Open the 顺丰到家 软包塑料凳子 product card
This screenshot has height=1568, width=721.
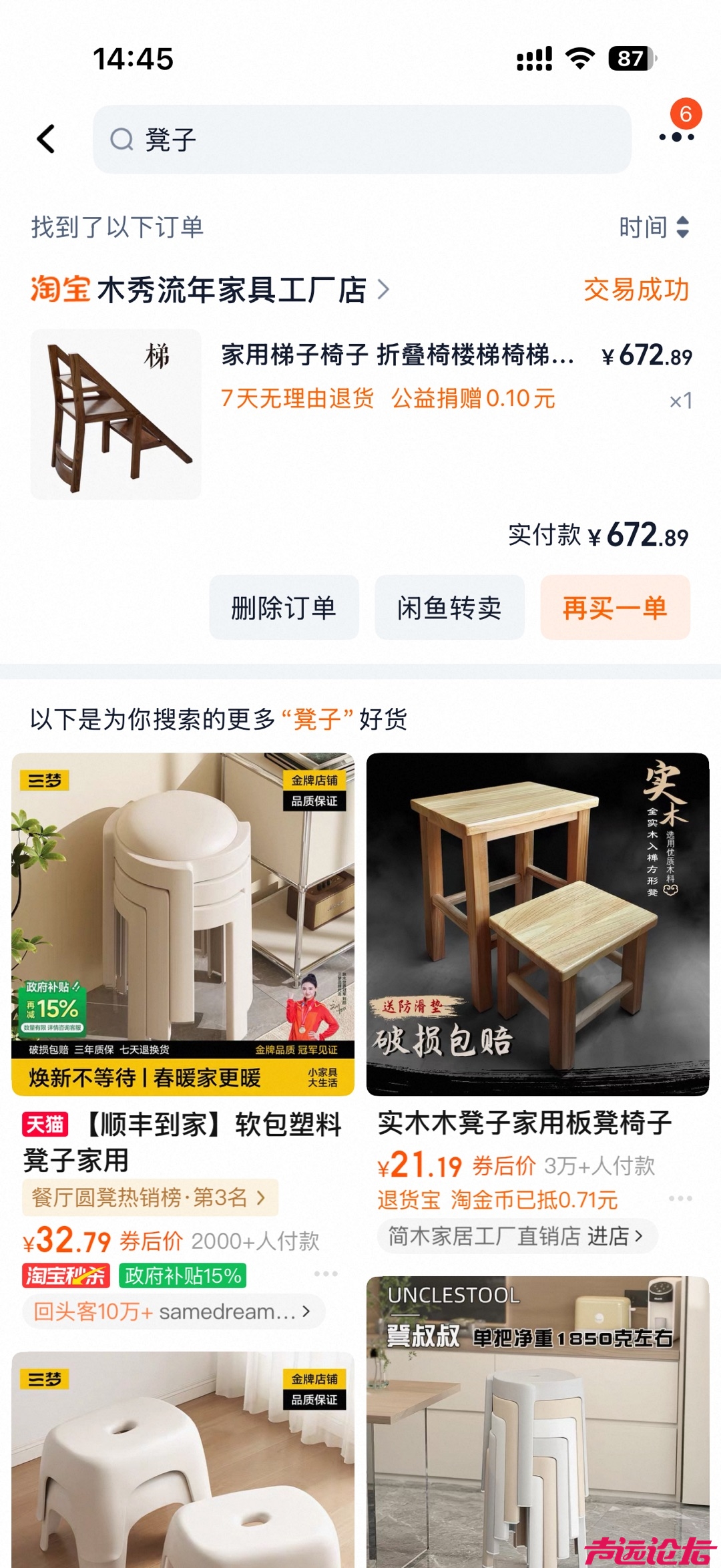coord(183,924)
